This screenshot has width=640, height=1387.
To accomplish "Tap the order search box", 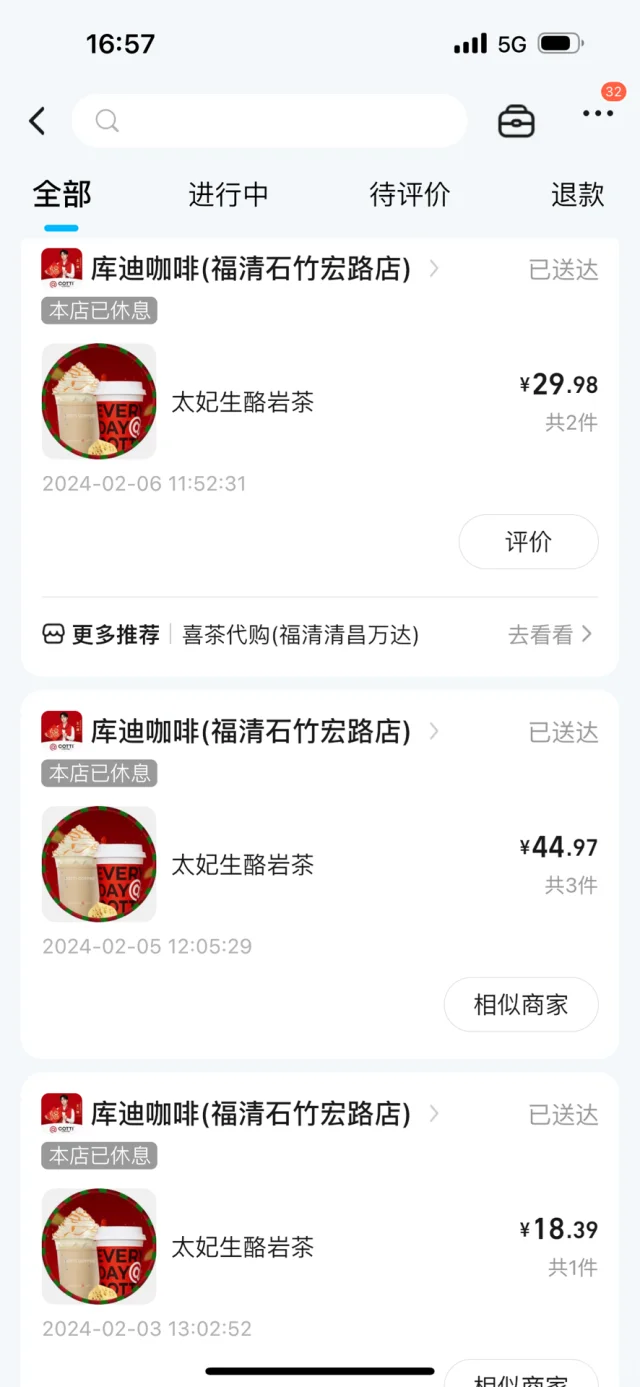I will [269, 122].
